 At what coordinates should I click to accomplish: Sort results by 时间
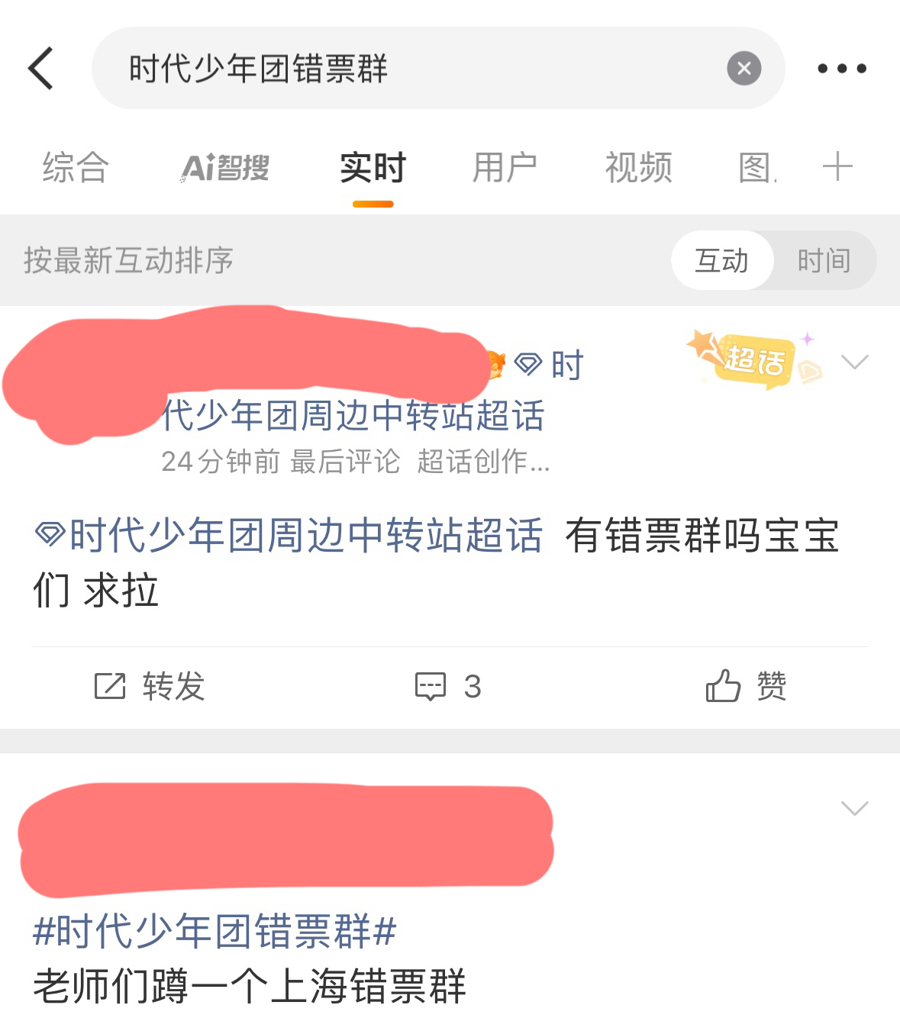(x=823, y=261)
